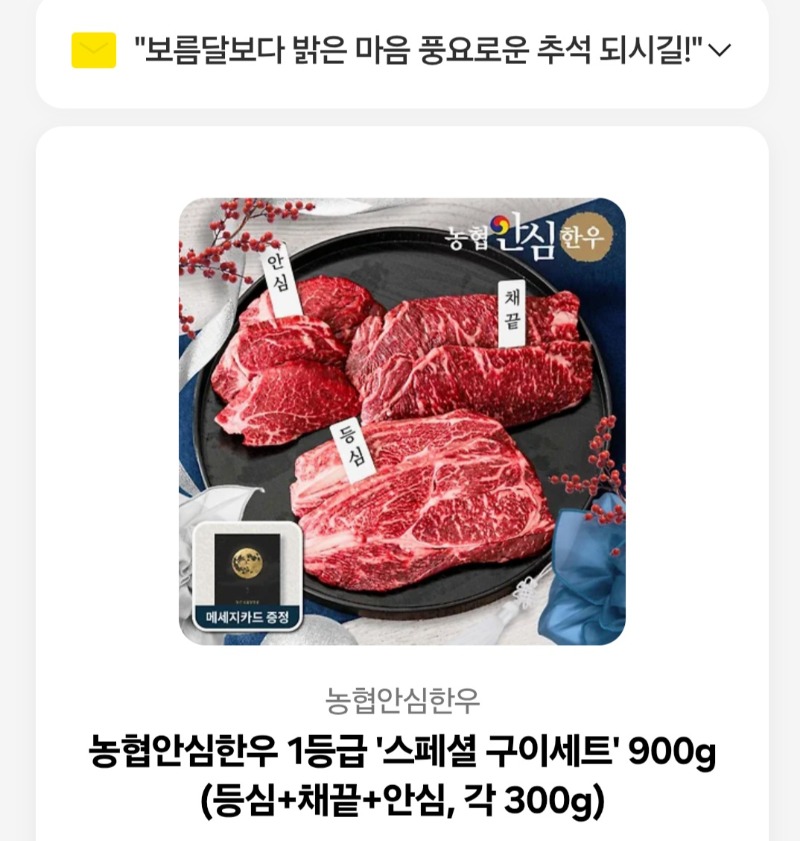Open the Hanwoo beef gift set image

[x=402, y=421]
